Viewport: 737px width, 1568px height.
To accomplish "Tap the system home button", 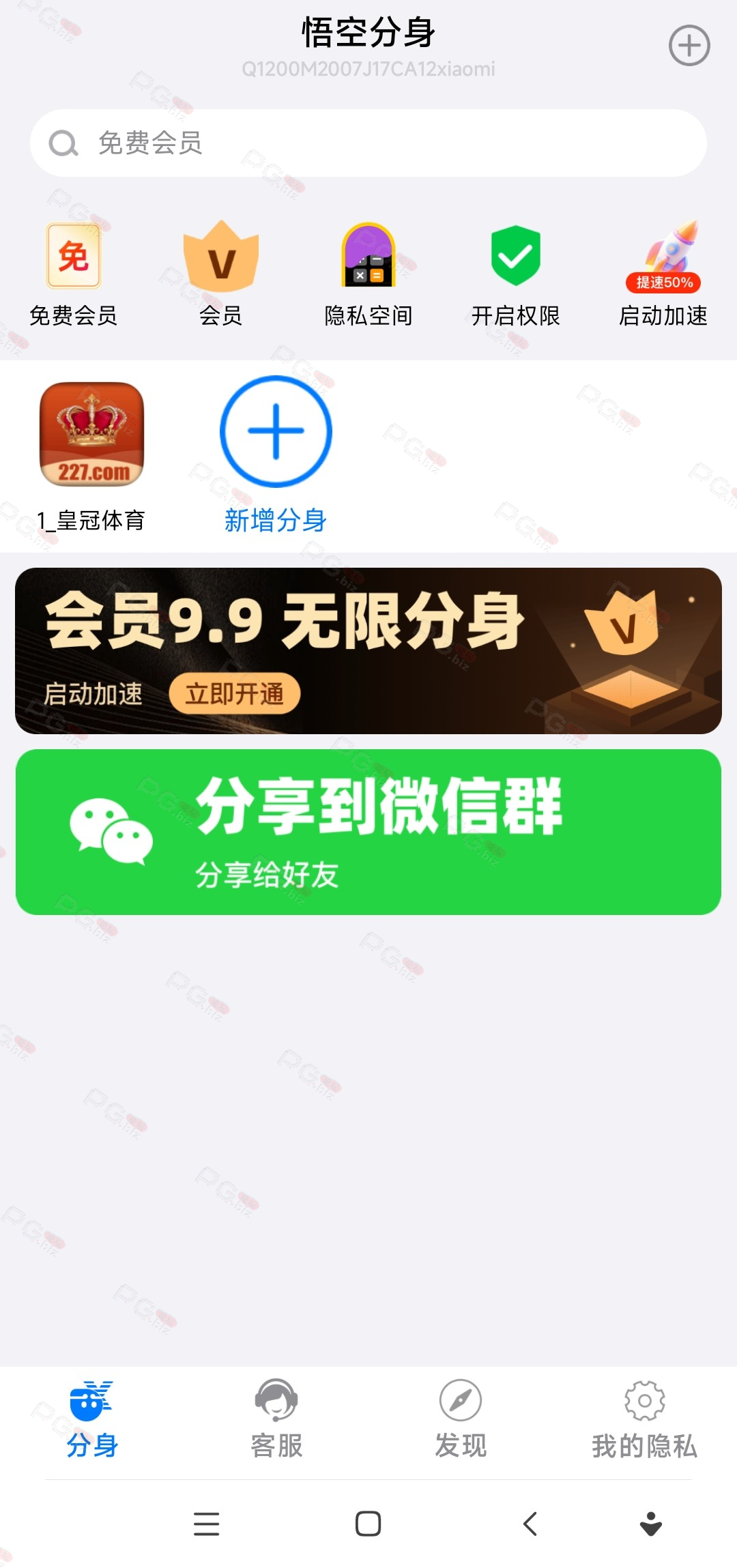I will pos(369,1524).
